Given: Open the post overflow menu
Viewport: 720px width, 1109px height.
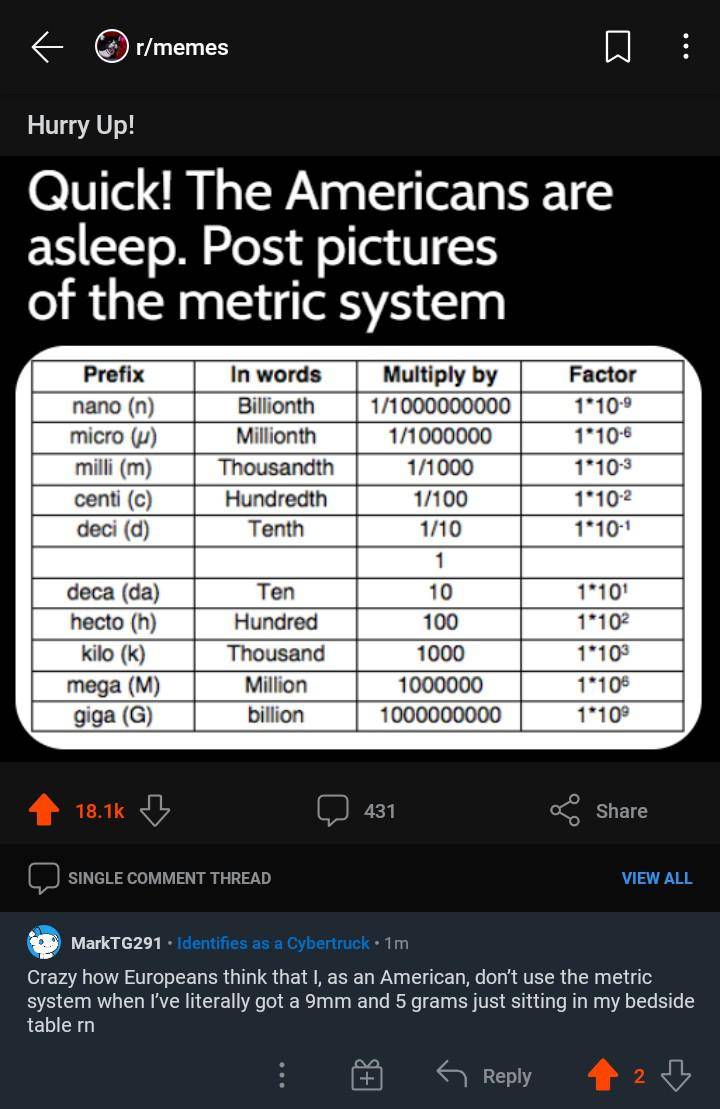Looking at the screenshot, I should click(x=685, y=46).
